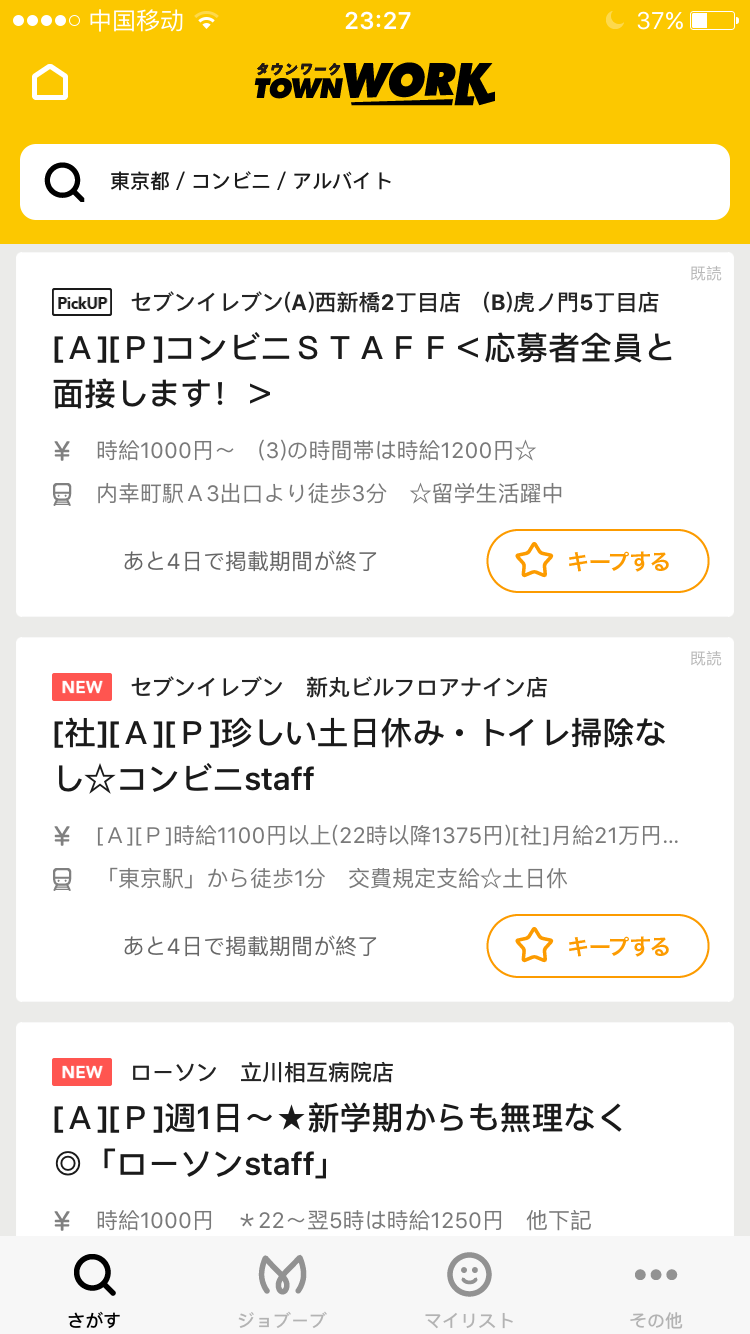Open the セブンイレブン 新丸ビルフロアナイン店 job listing

pos(364,755)
